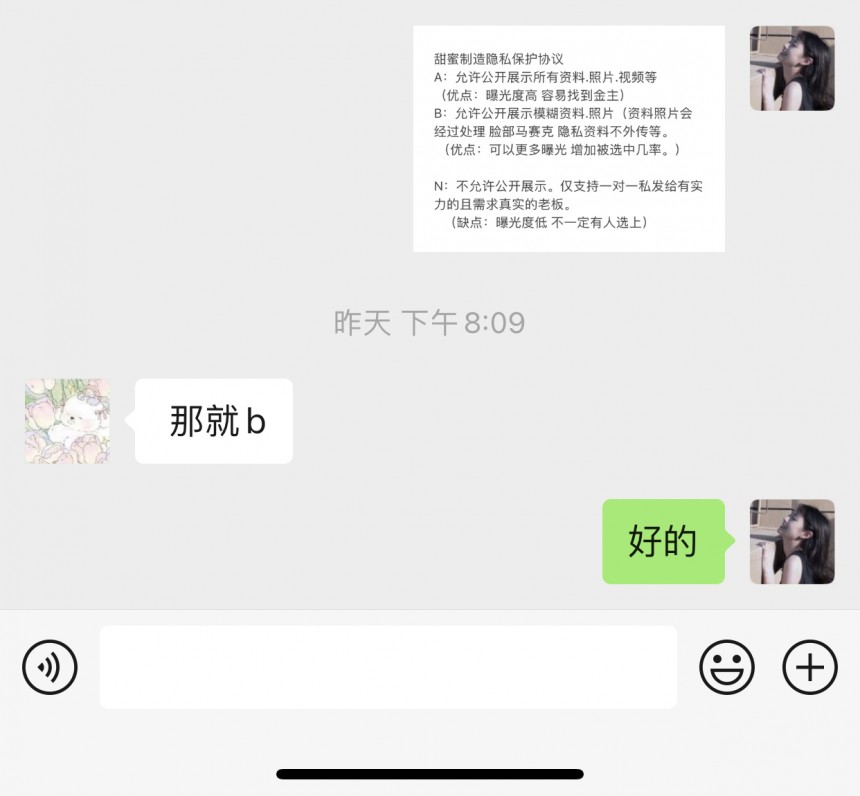This screenshot has height=796, width=860.
Task: Open own avatar beside '好的' message
Action: pos(792,542)
